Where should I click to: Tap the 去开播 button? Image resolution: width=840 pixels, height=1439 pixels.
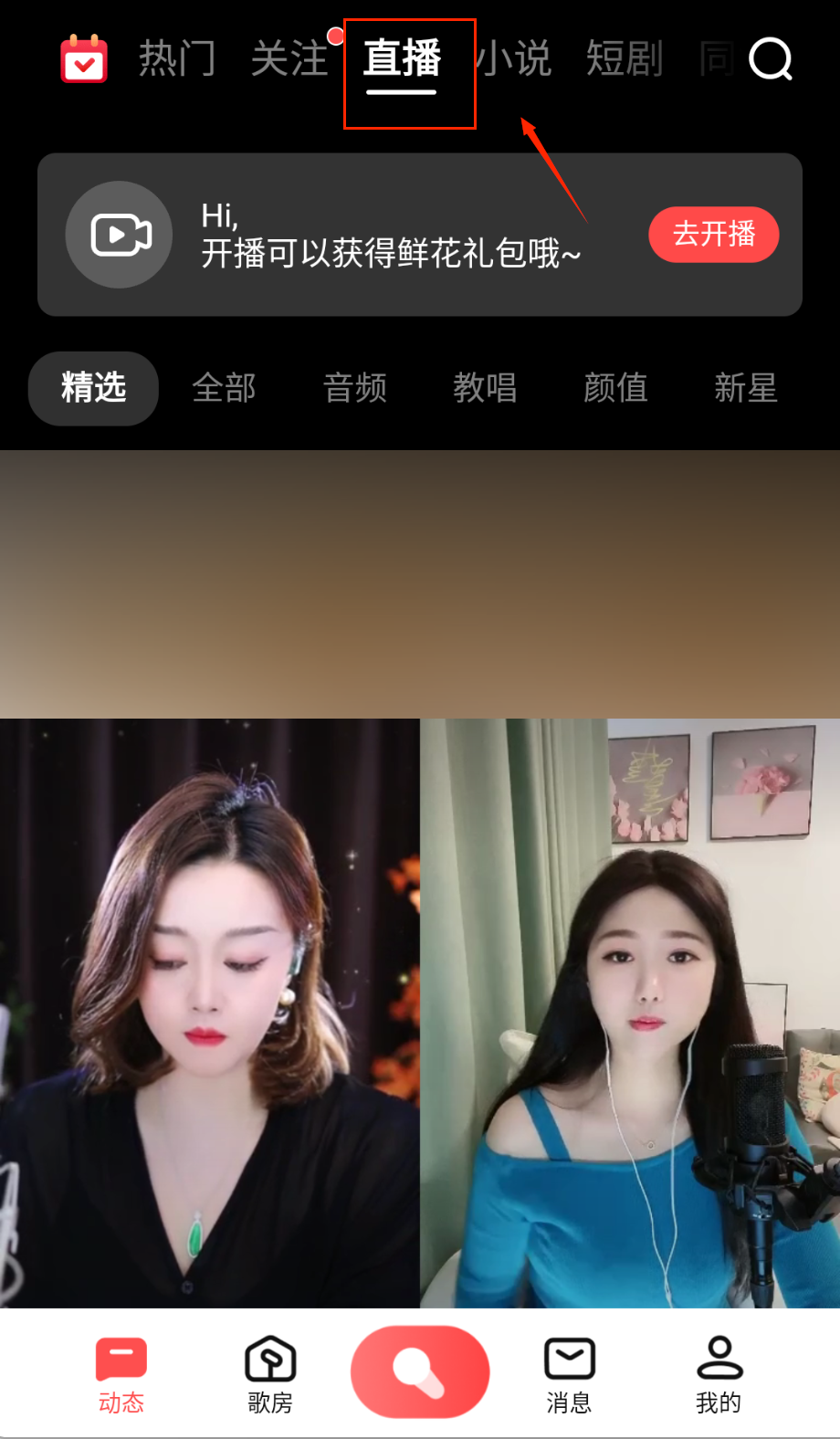click(713, 235)
